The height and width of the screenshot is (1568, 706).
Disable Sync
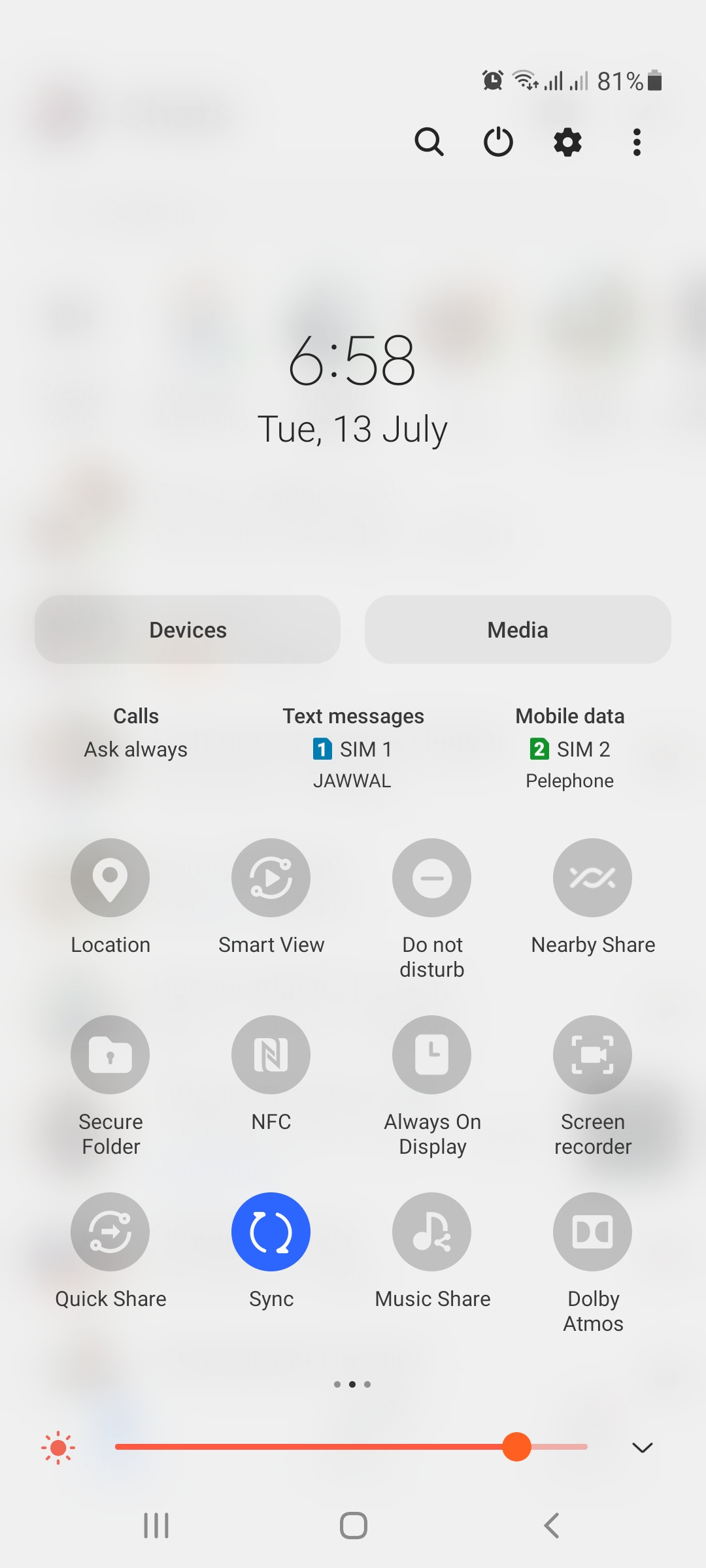click(x=271, y=1232)
